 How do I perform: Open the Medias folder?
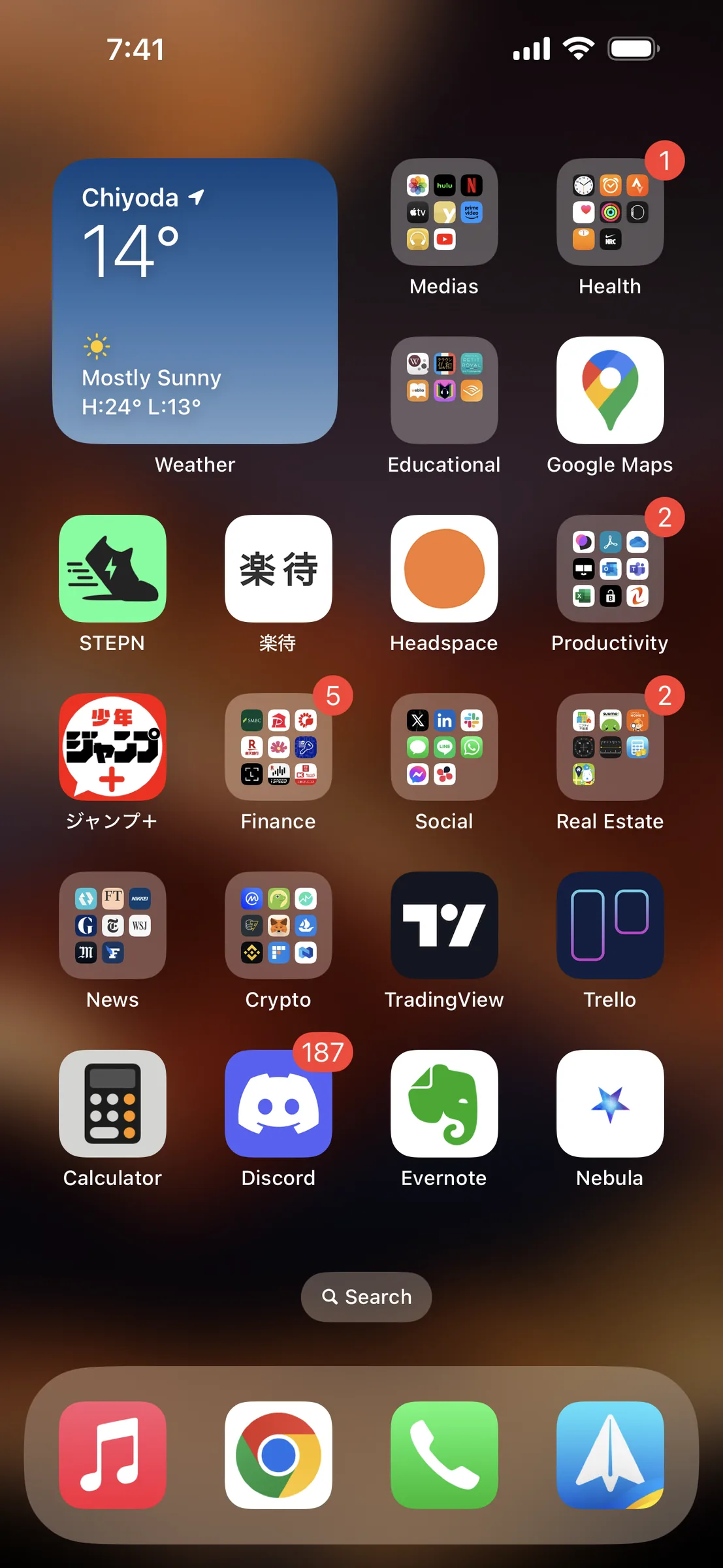pyautogui.click(x=444, y=212)
